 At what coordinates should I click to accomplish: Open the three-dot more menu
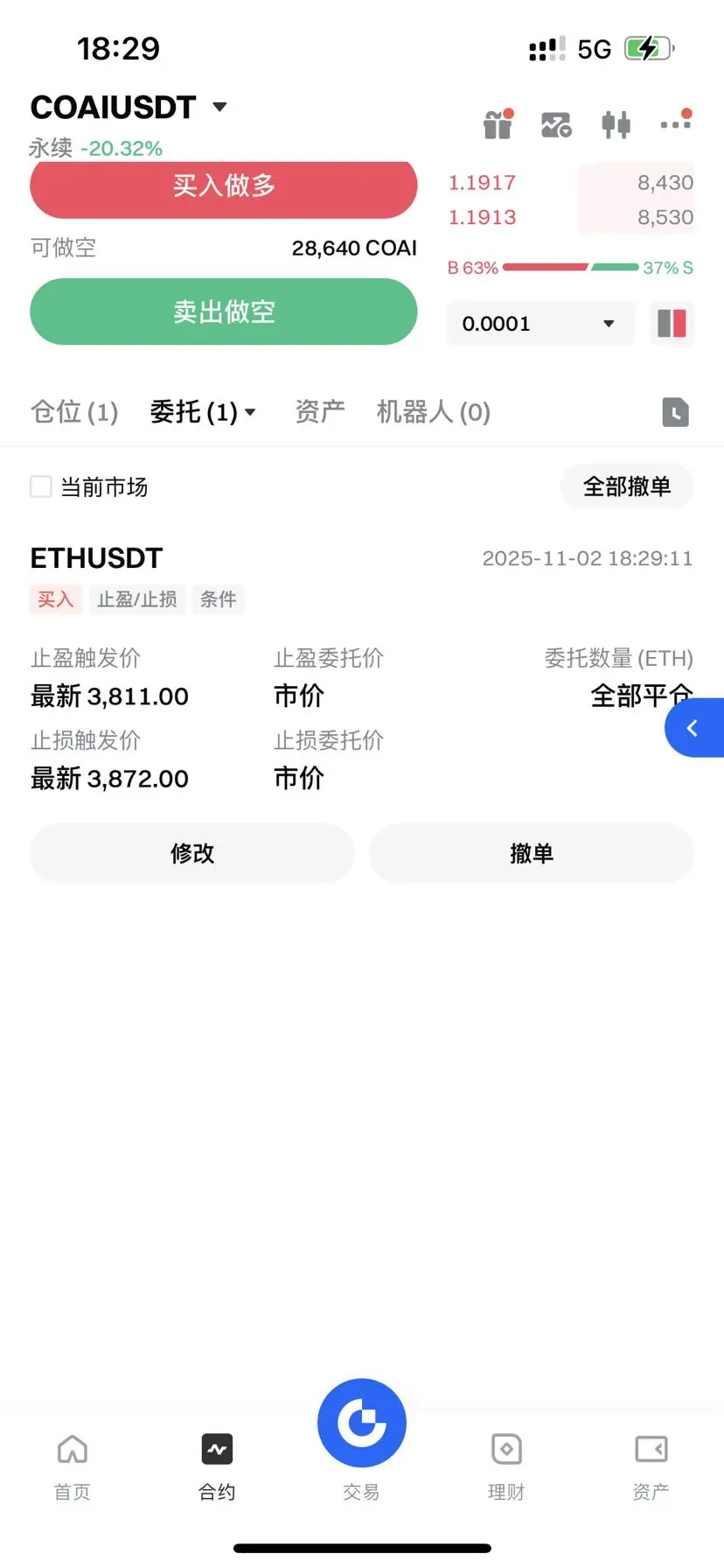tap(675, 124)
